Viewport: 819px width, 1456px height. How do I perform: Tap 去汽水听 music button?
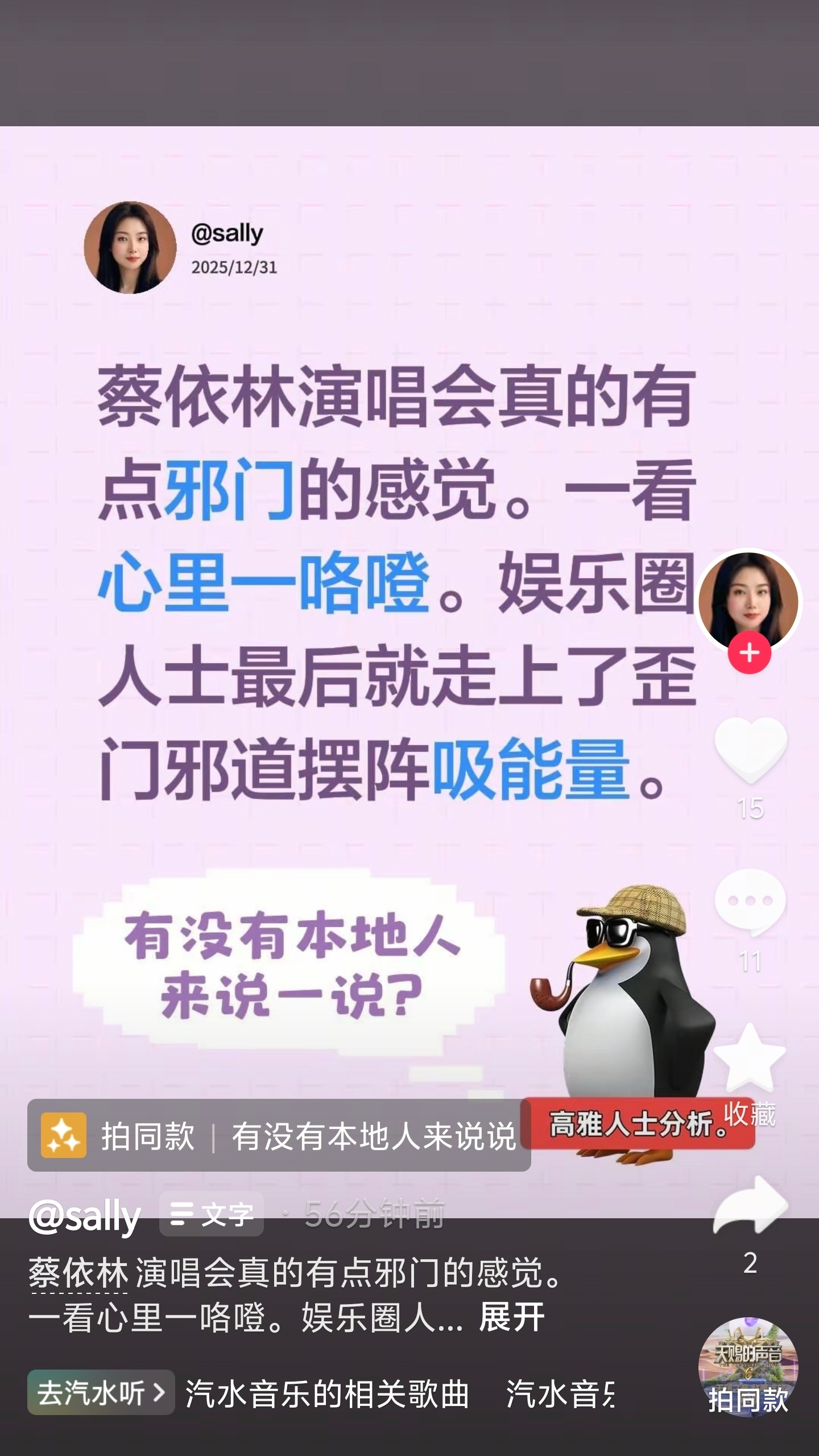point(101,1393)
